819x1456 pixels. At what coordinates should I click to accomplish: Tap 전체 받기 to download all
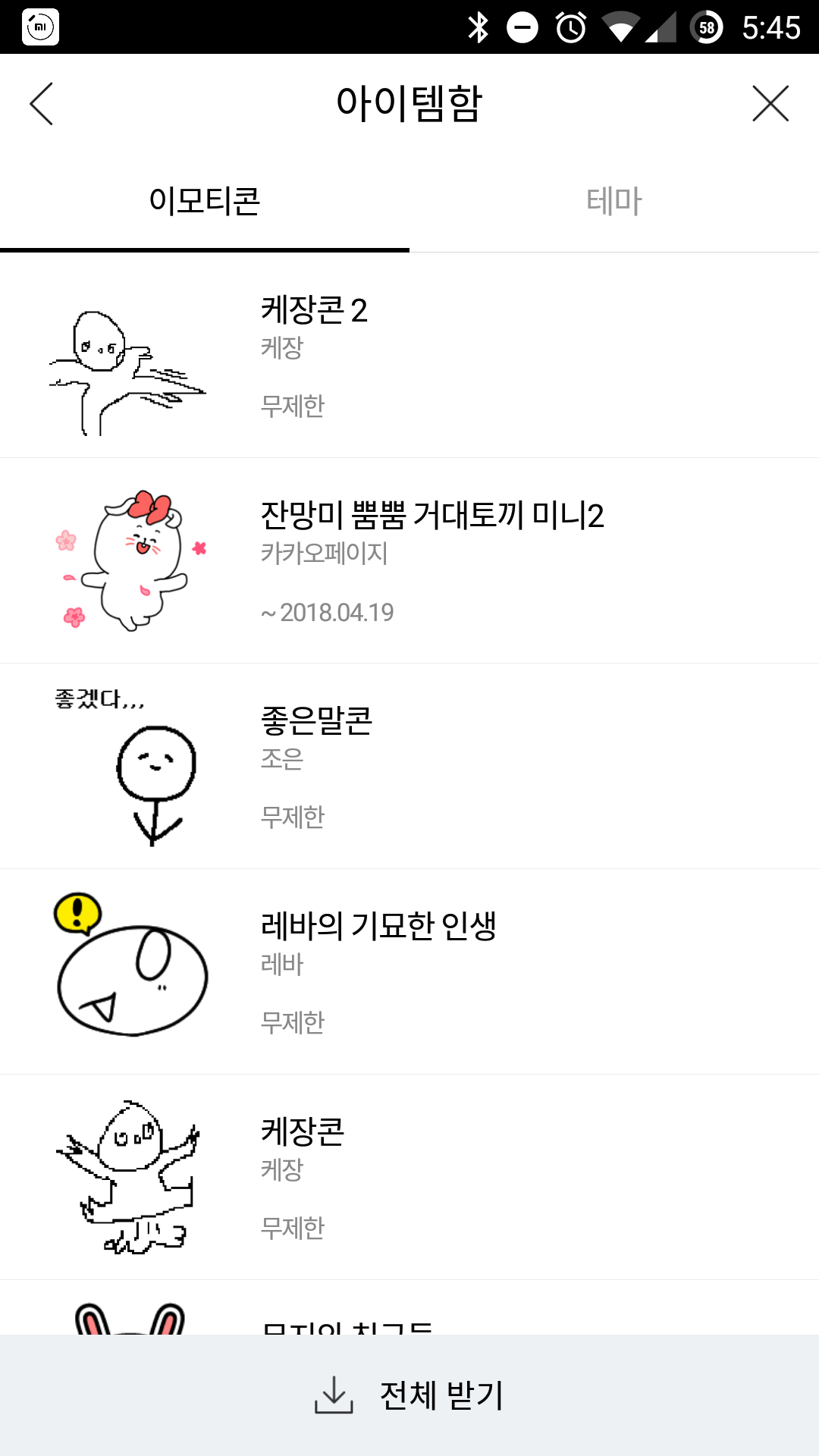[409, 1395]
